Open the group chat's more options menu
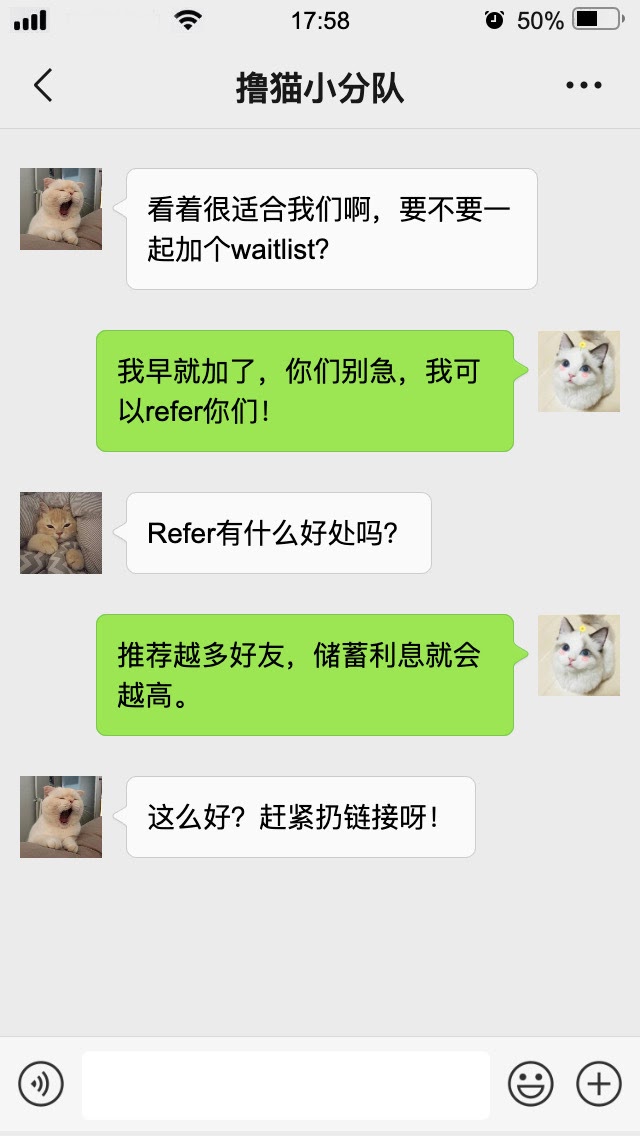 (584, 86)
